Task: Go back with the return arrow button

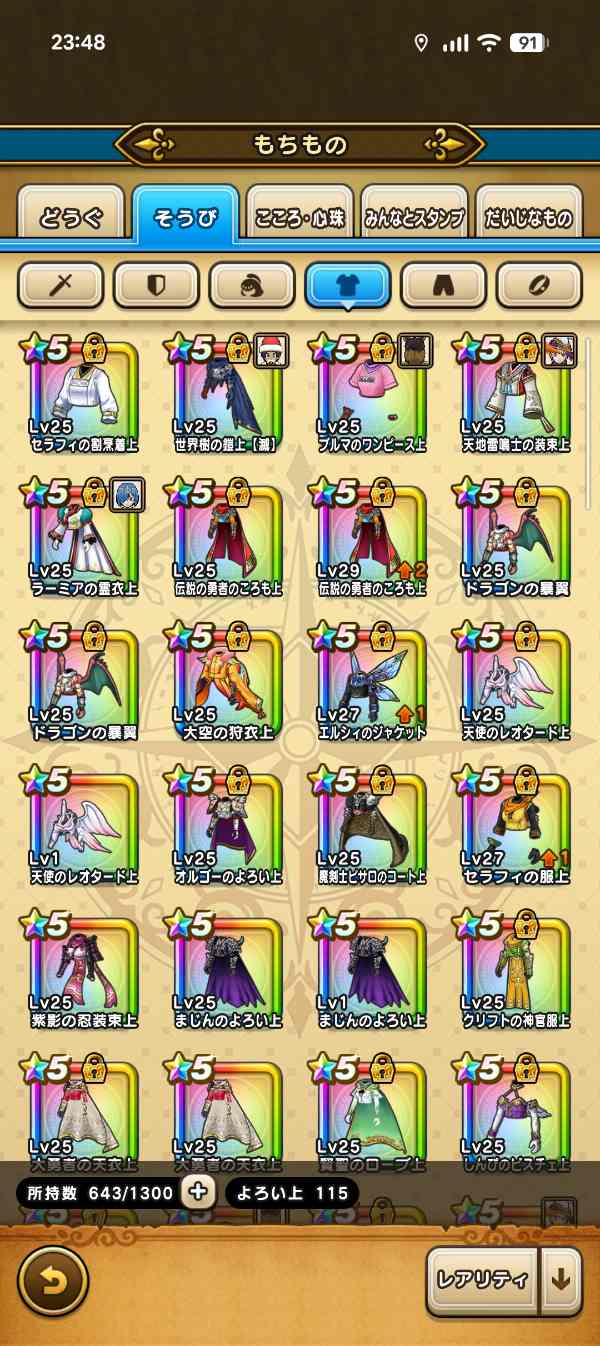Action: (x=53, y=1280)
